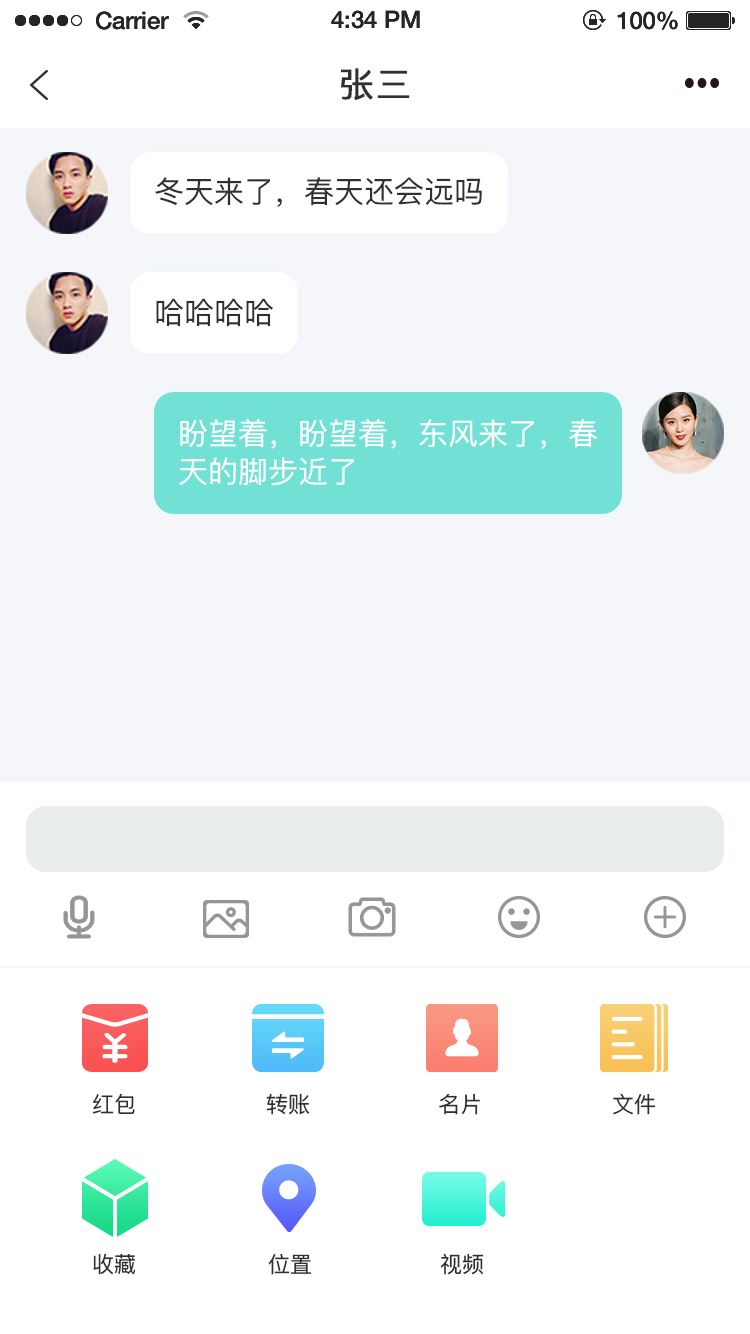Tap your own avatar next to the green message

pos(683,432)
